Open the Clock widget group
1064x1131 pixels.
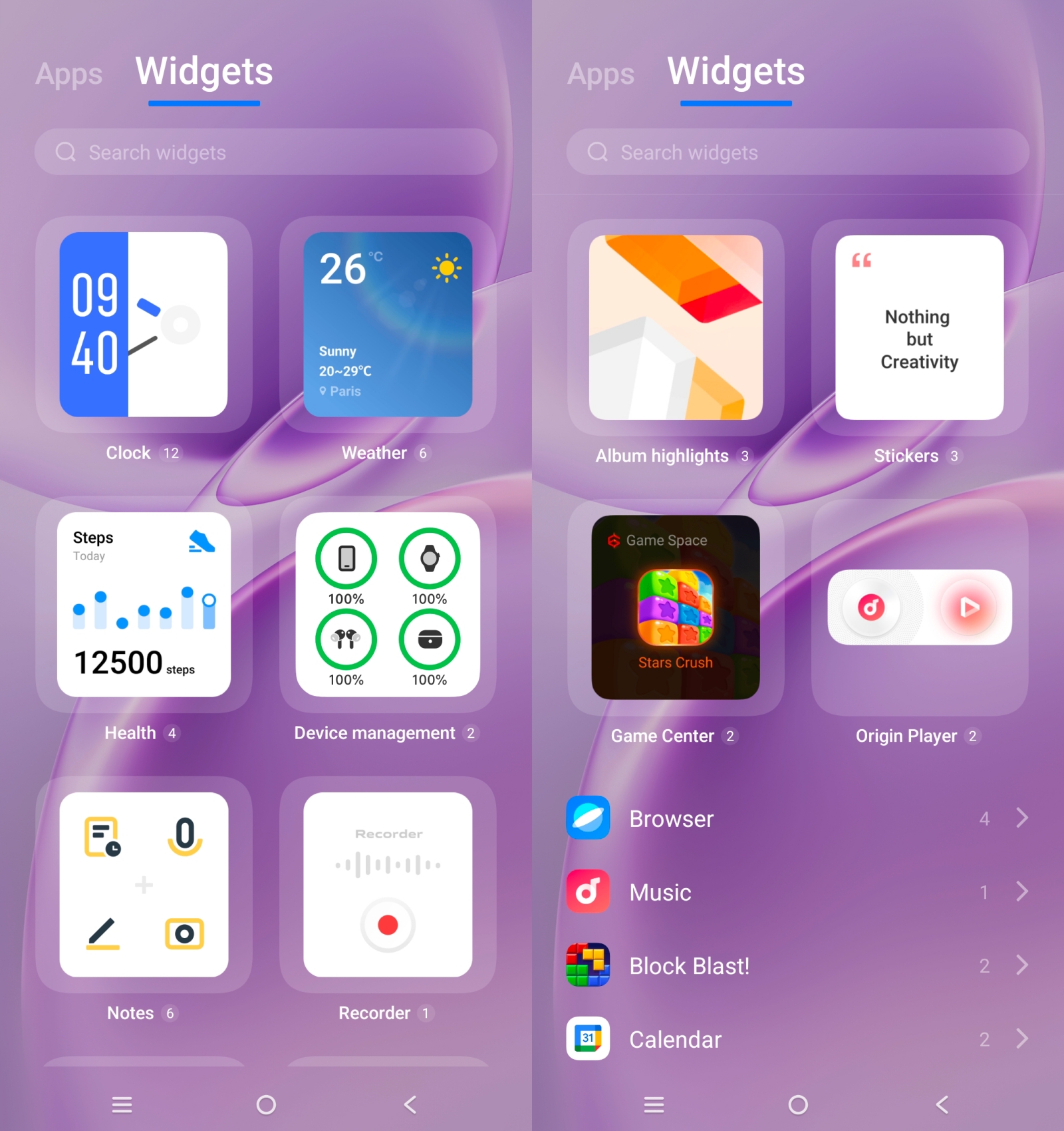144,325
